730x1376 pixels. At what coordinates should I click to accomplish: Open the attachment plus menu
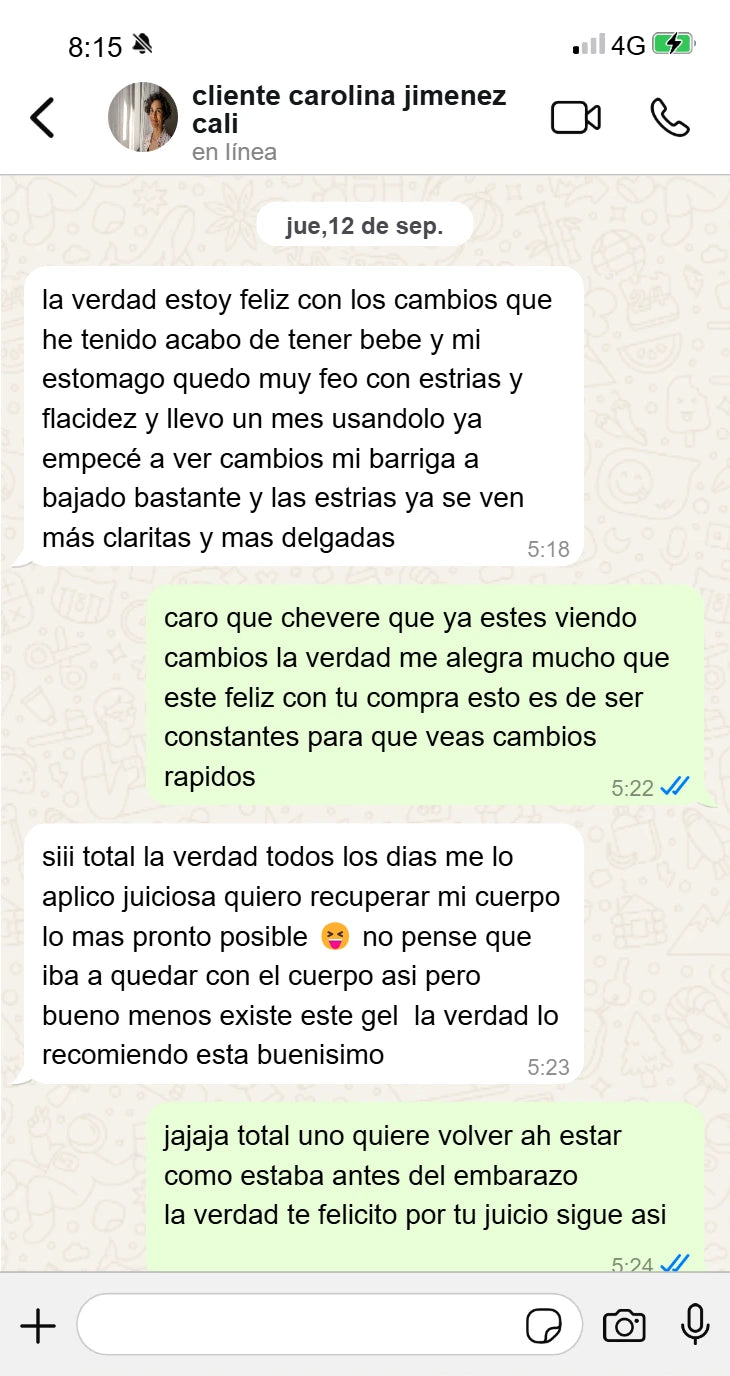click(x=38, y=1326)
